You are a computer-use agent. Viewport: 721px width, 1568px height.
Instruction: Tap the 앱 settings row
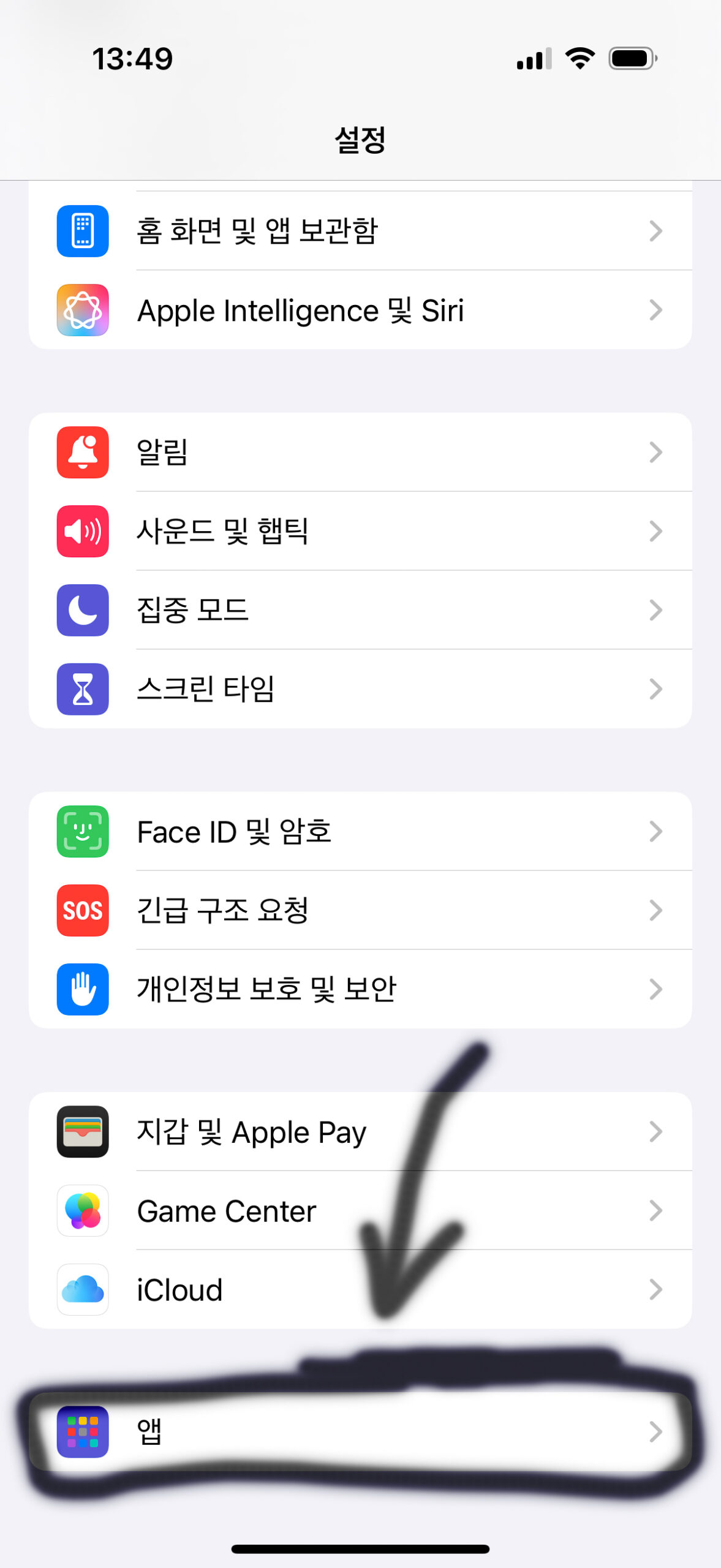click(360, 1431)
